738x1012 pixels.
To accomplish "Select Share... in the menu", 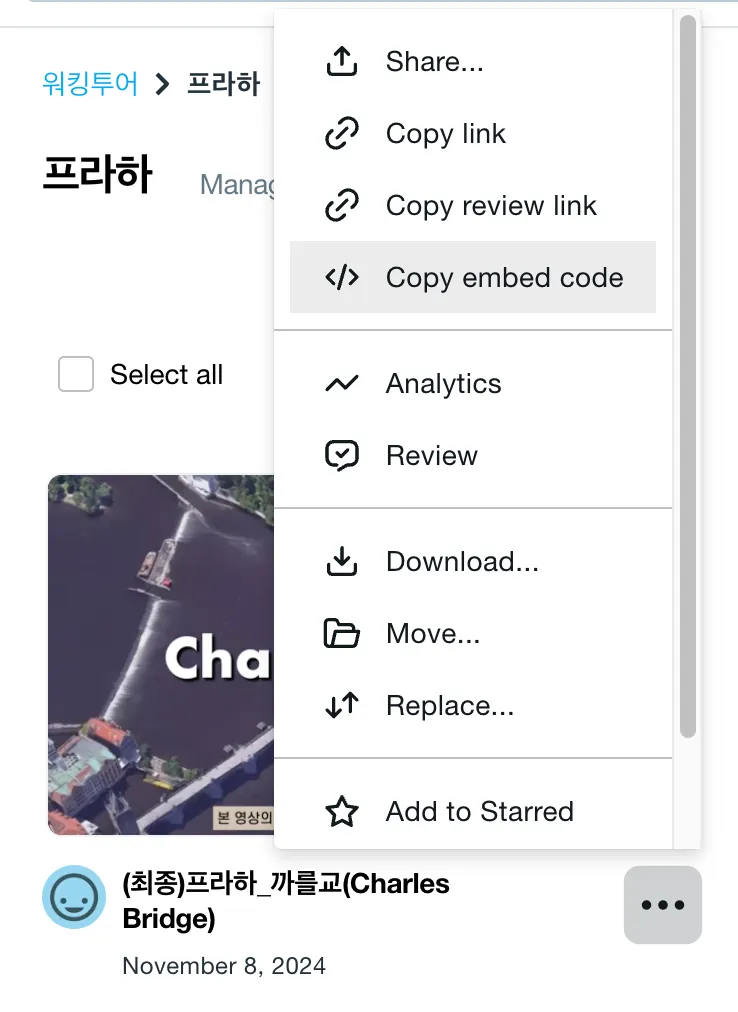I will point(473,62).
